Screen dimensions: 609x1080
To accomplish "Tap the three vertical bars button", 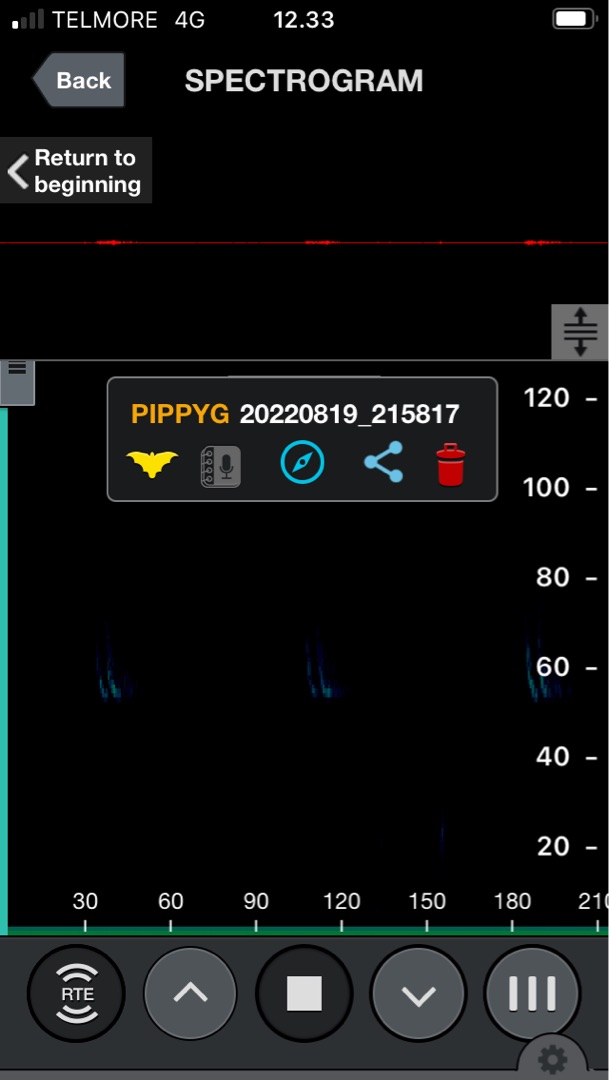I will (532, 994).
